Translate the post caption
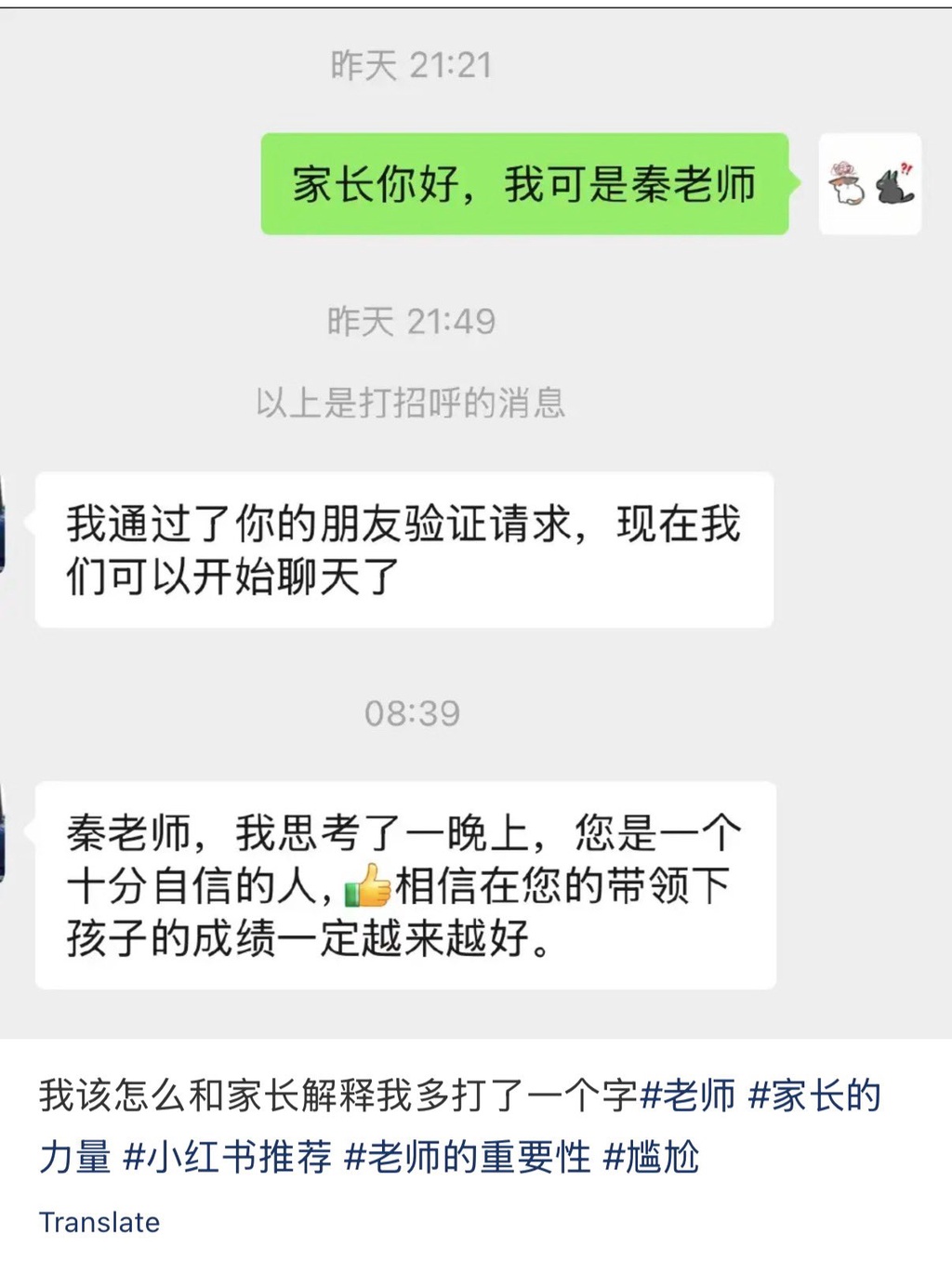The height and width of the screenshot is (1261, 952). click(x=99, y=1221)
